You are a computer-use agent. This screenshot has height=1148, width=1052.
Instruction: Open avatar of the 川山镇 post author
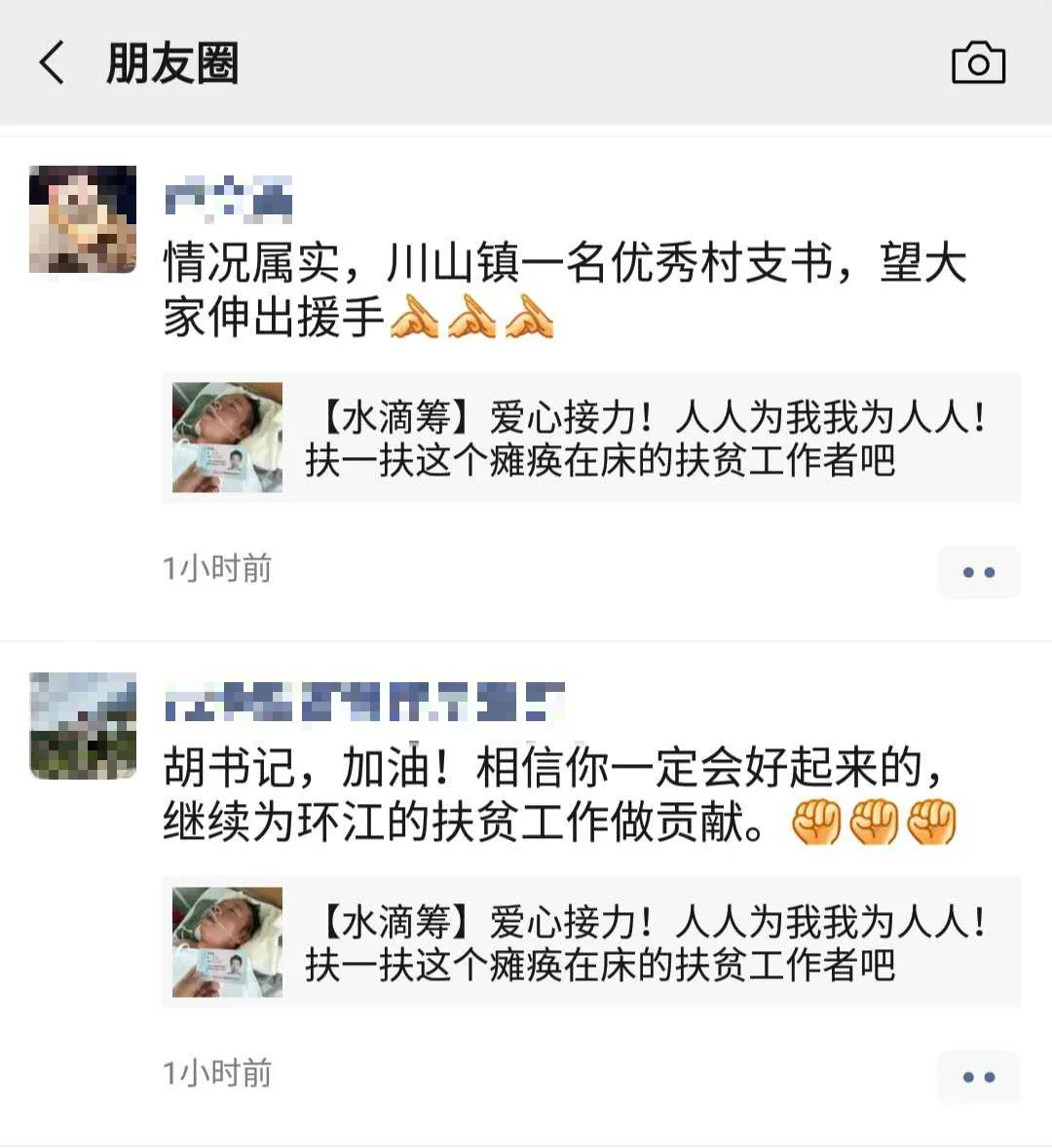coord(83,219)
